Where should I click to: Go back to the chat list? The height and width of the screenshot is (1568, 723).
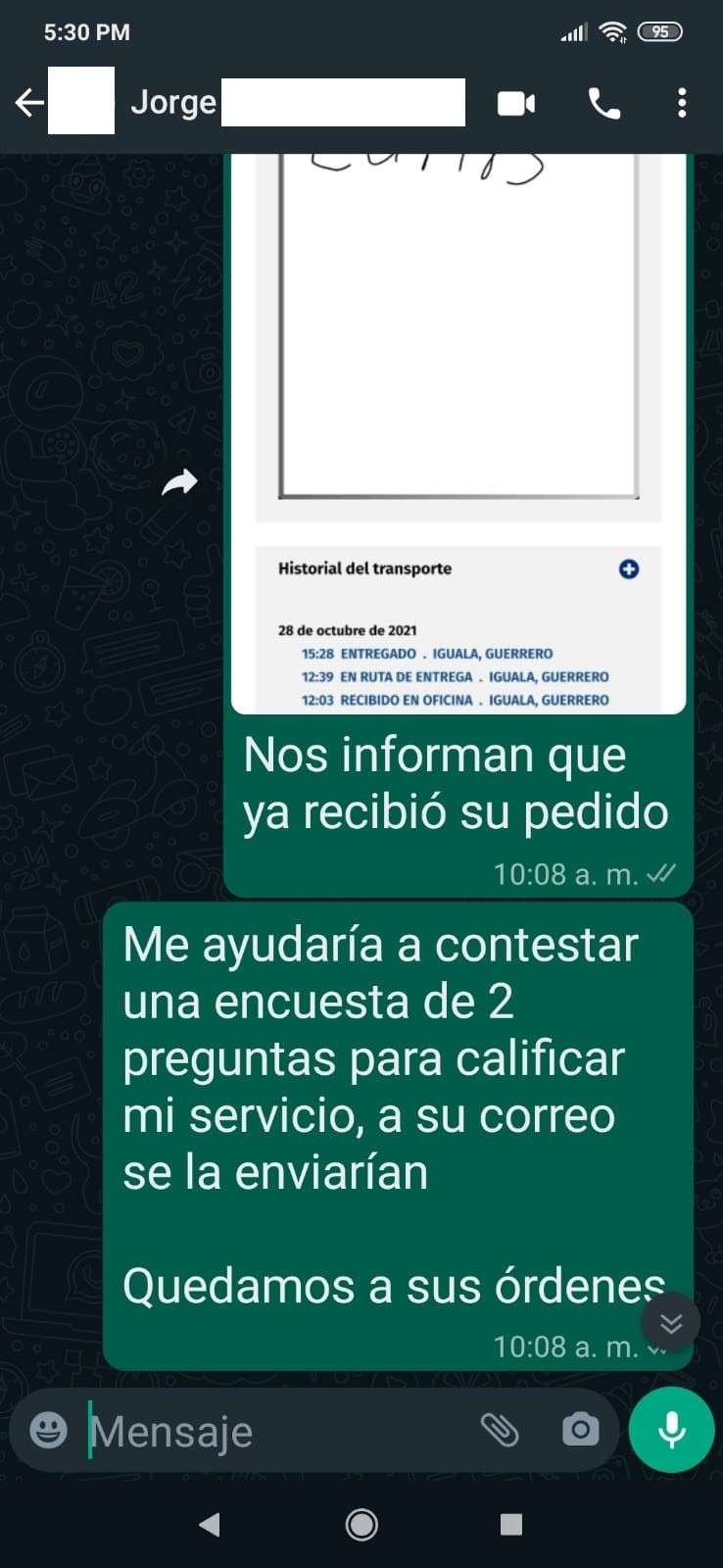click(29, 102)
